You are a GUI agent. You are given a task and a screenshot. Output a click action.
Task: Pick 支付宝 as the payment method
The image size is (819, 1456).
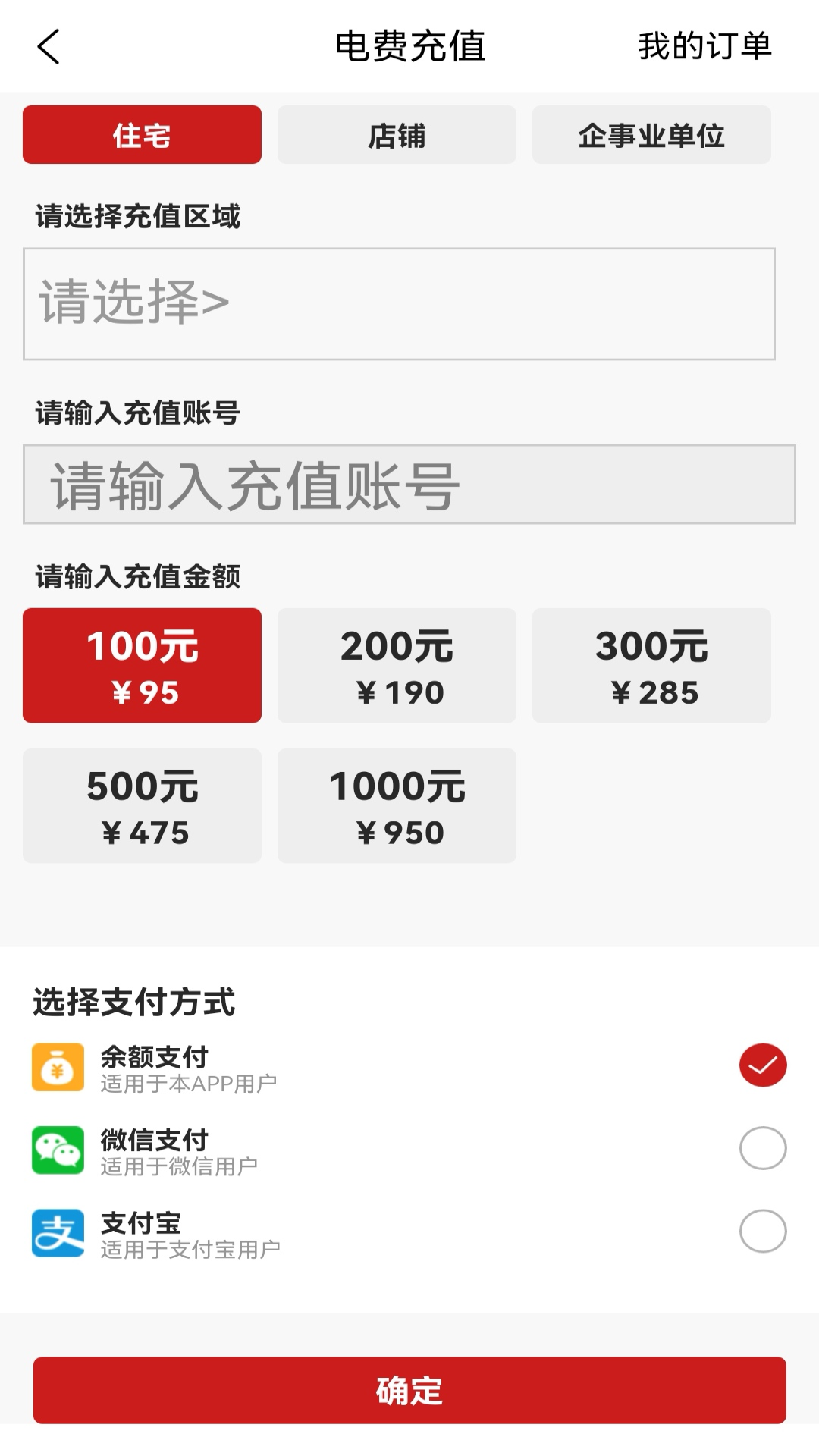[762, 1231]
